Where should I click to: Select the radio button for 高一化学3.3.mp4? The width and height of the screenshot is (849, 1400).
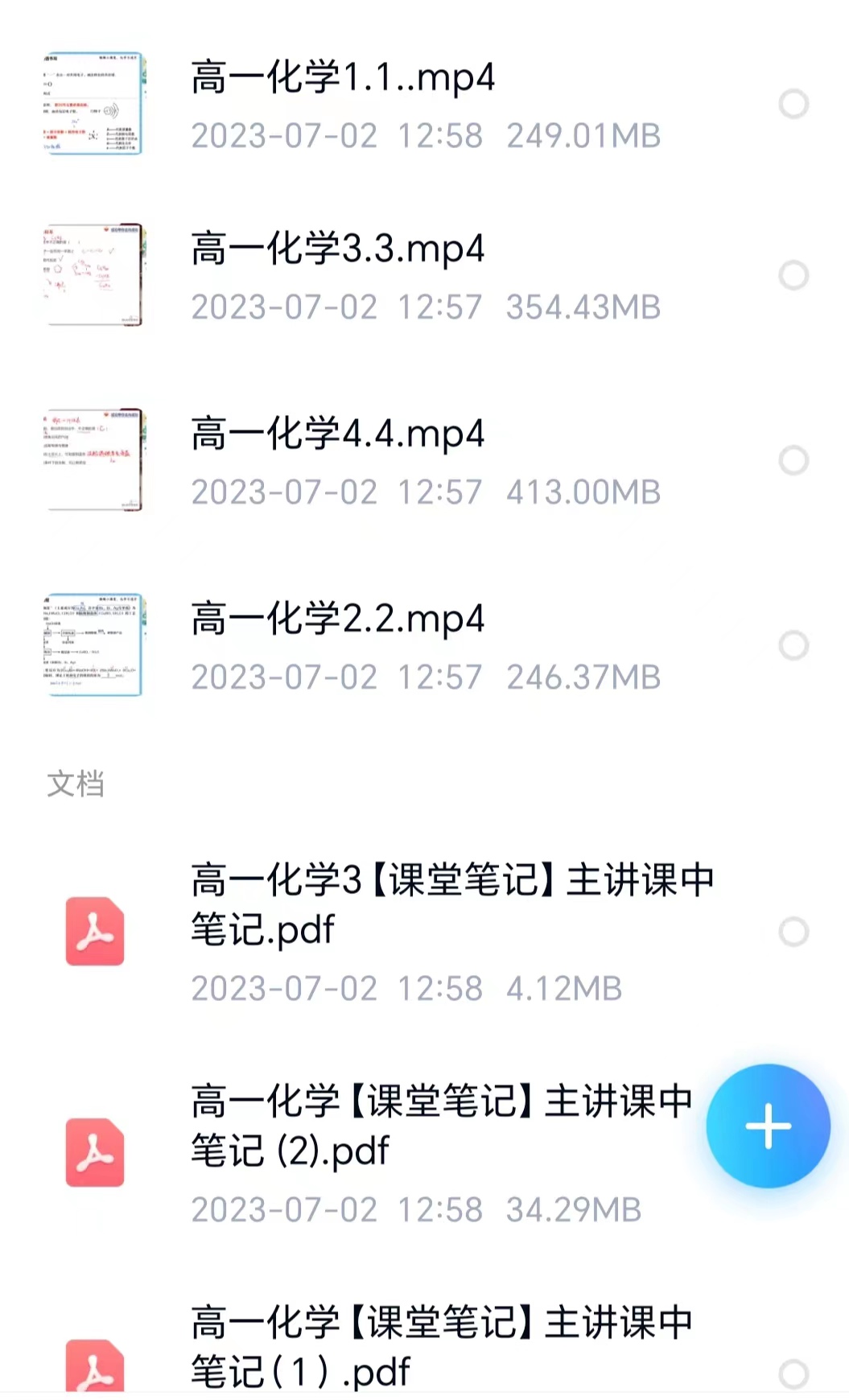(x=793, y=275)
